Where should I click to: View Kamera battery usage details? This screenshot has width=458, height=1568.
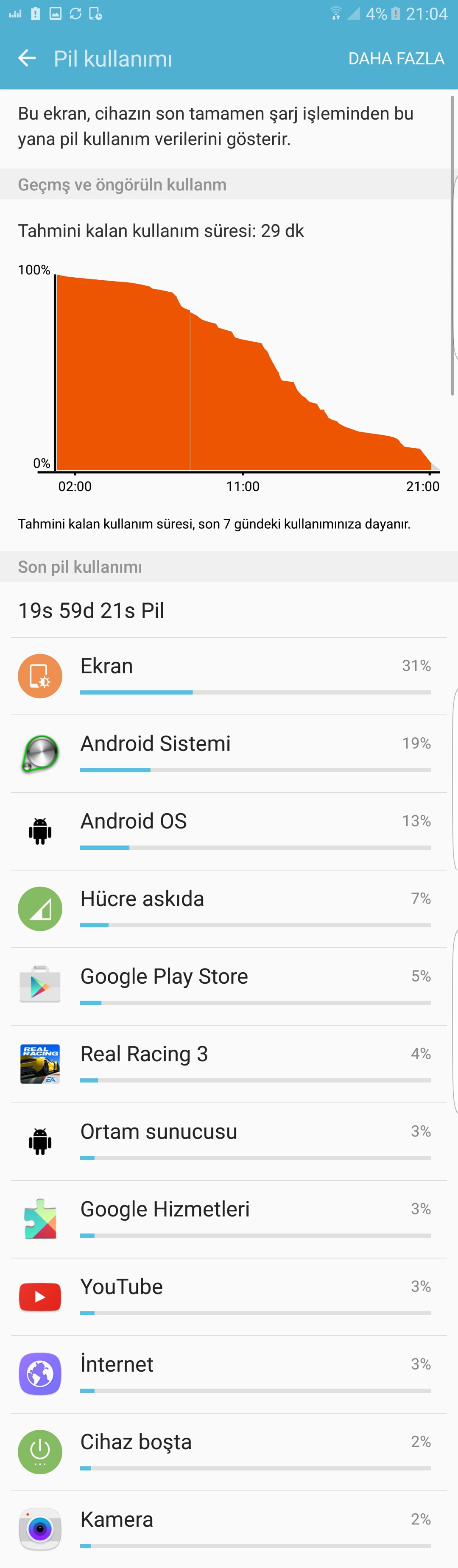[229, 1529]
